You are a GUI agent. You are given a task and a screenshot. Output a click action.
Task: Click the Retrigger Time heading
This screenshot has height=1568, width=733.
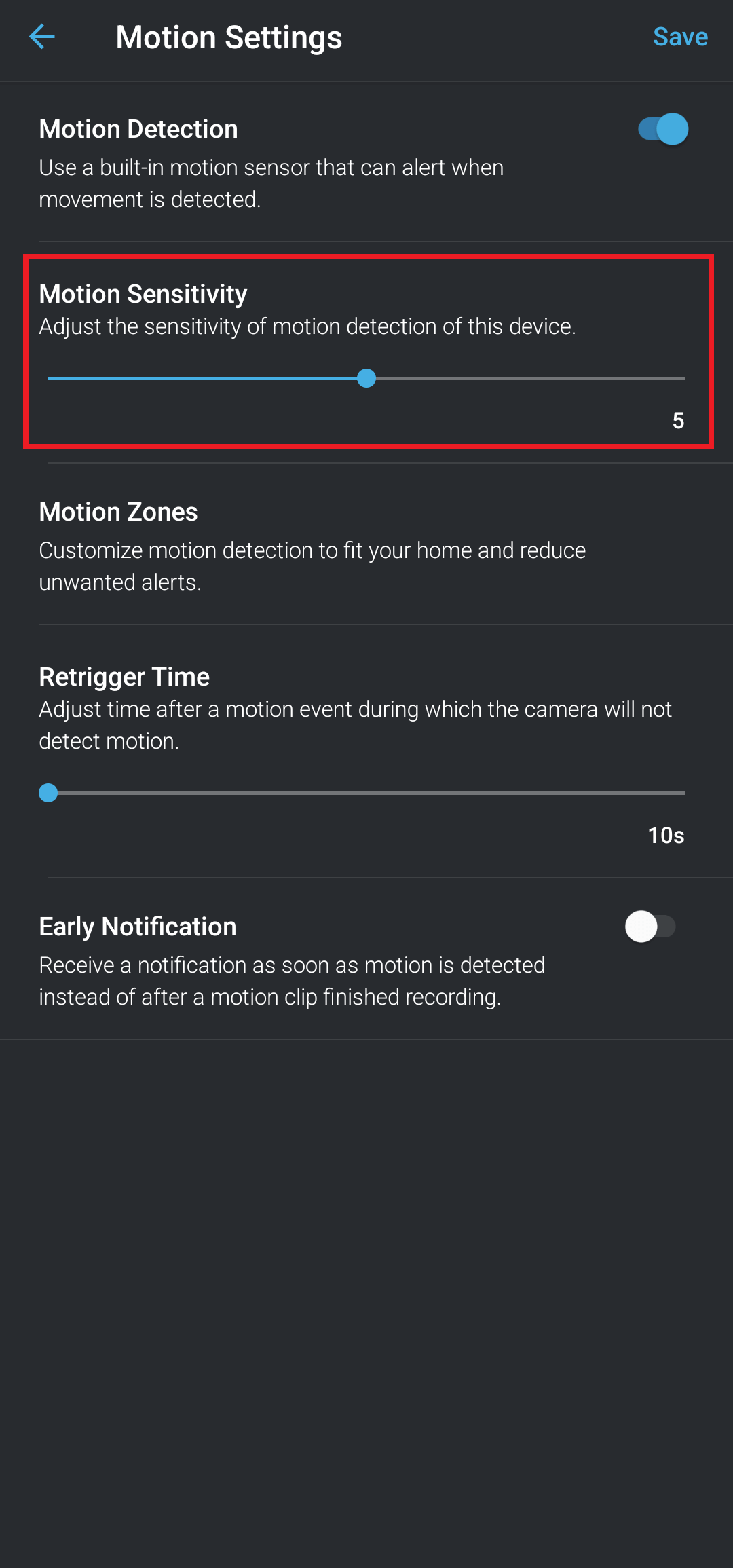[124, 677]
